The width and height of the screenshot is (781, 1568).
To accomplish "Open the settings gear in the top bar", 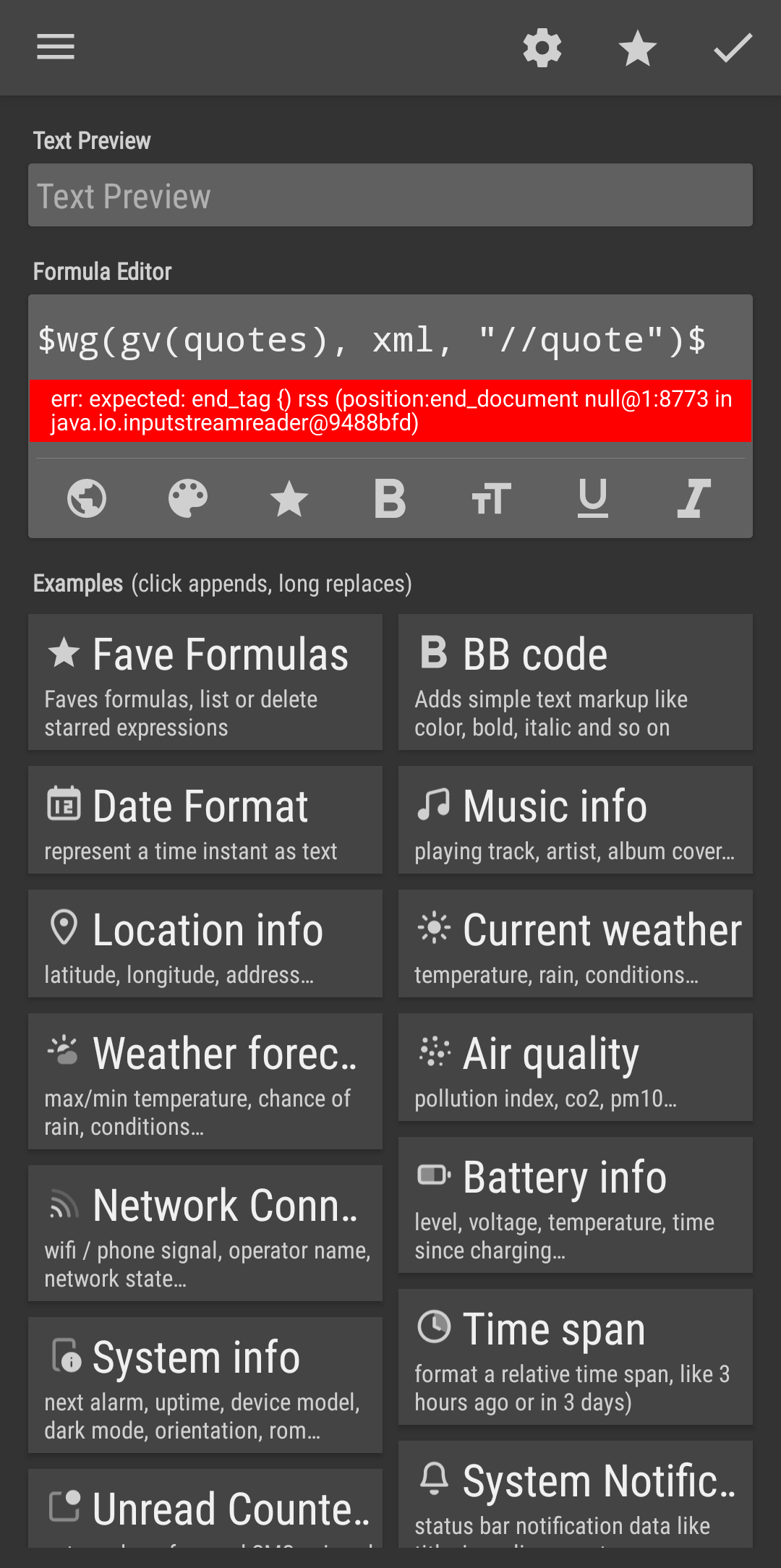I will tap(542, 48).
